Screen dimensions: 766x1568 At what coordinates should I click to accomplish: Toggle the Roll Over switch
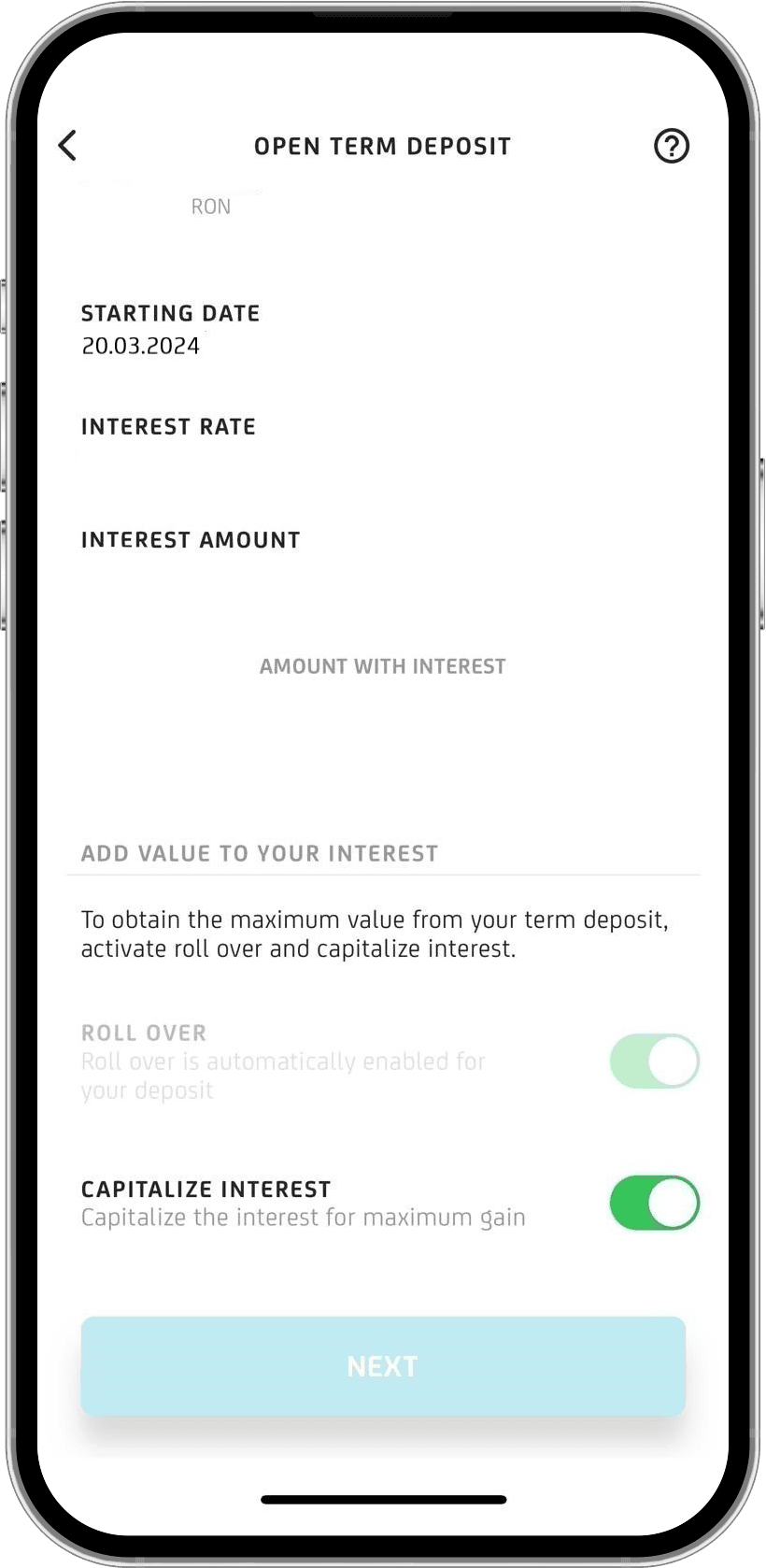pyautogui.click(x=654, y=1061)
